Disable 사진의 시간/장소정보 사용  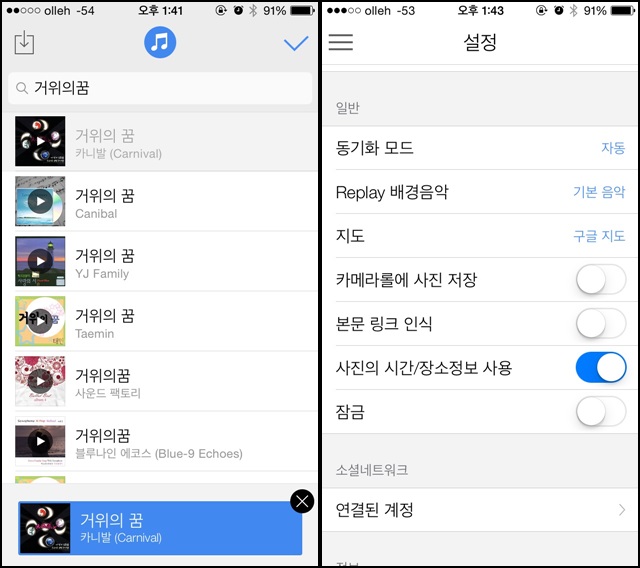(601, 368)
